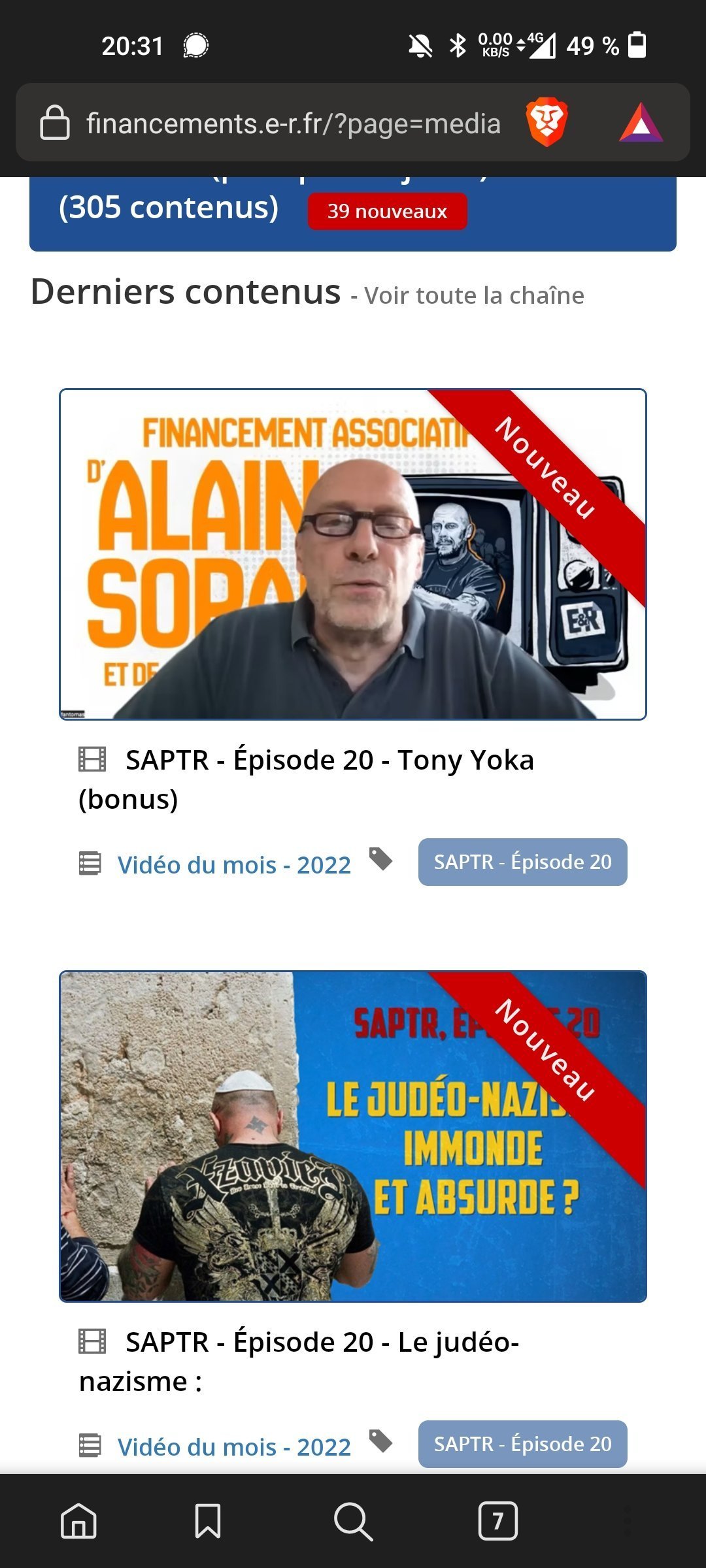Show the 7 open tabs
This screenshot has width=706, height=1568.
coord(498,1521)
